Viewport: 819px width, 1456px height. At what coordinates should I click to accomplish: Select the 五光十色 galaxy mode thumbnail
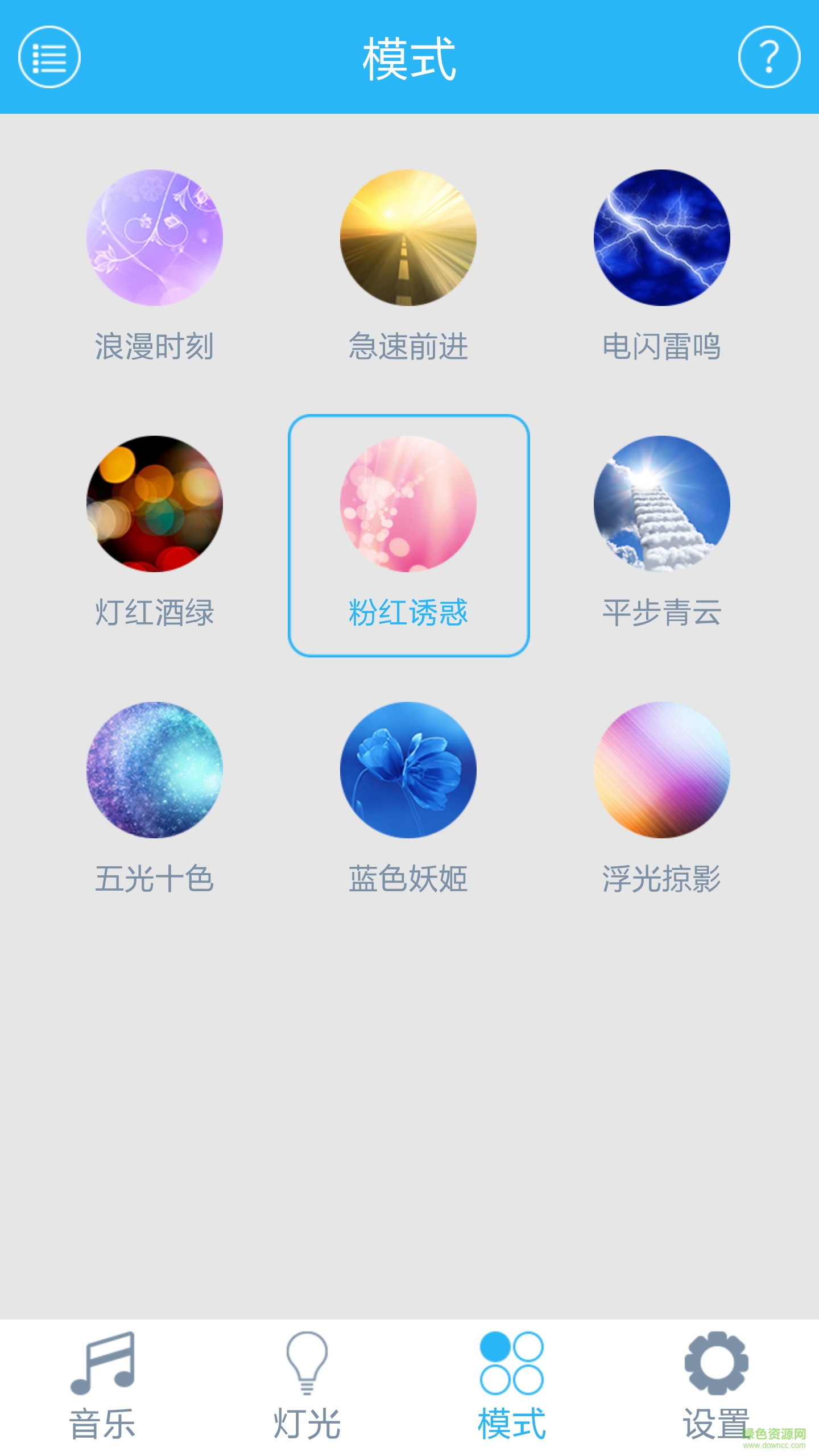[x=155, y=771]
